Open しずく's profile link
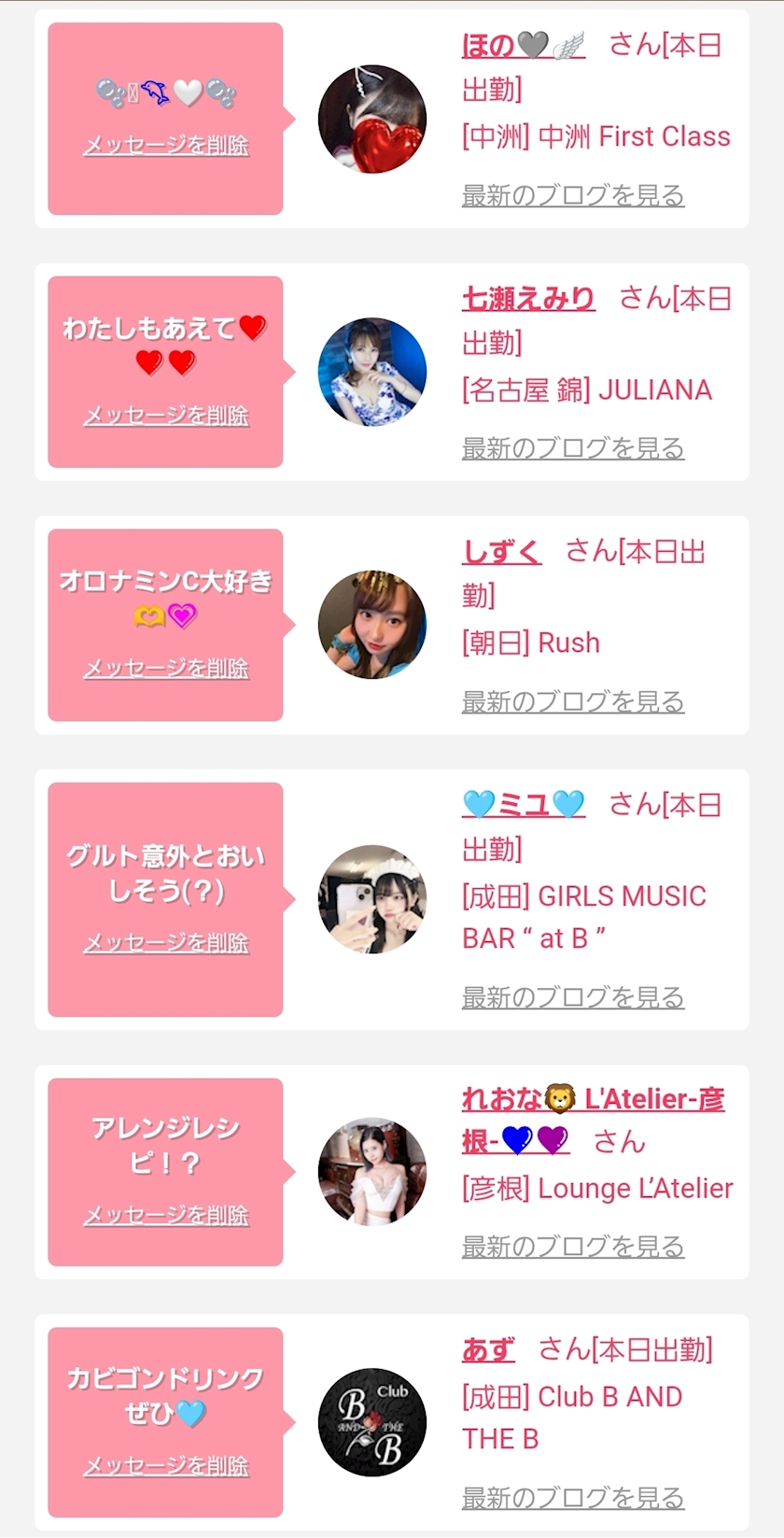 501,551
